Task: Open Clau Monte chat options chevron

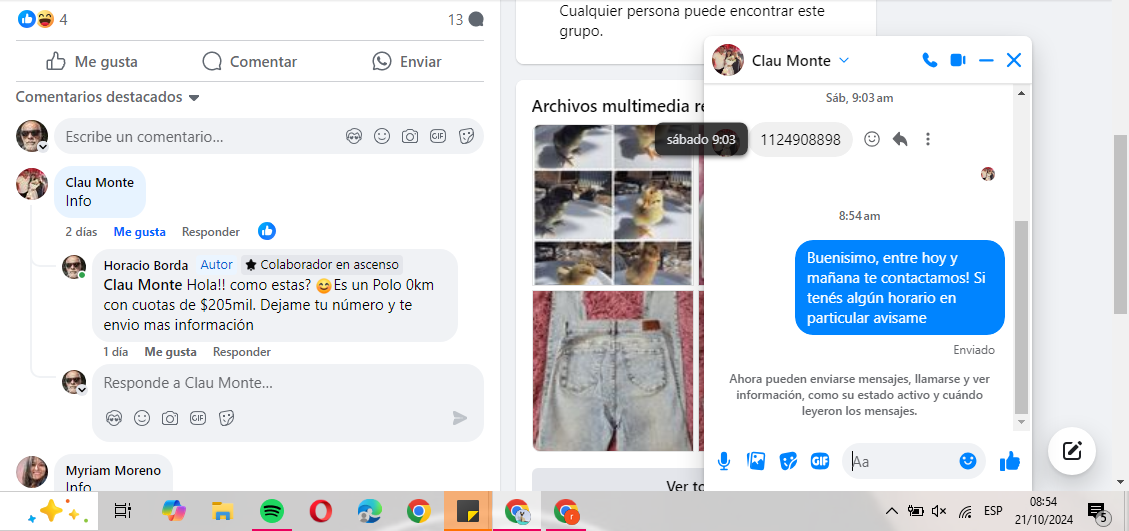Action: (x=844, y=61)
